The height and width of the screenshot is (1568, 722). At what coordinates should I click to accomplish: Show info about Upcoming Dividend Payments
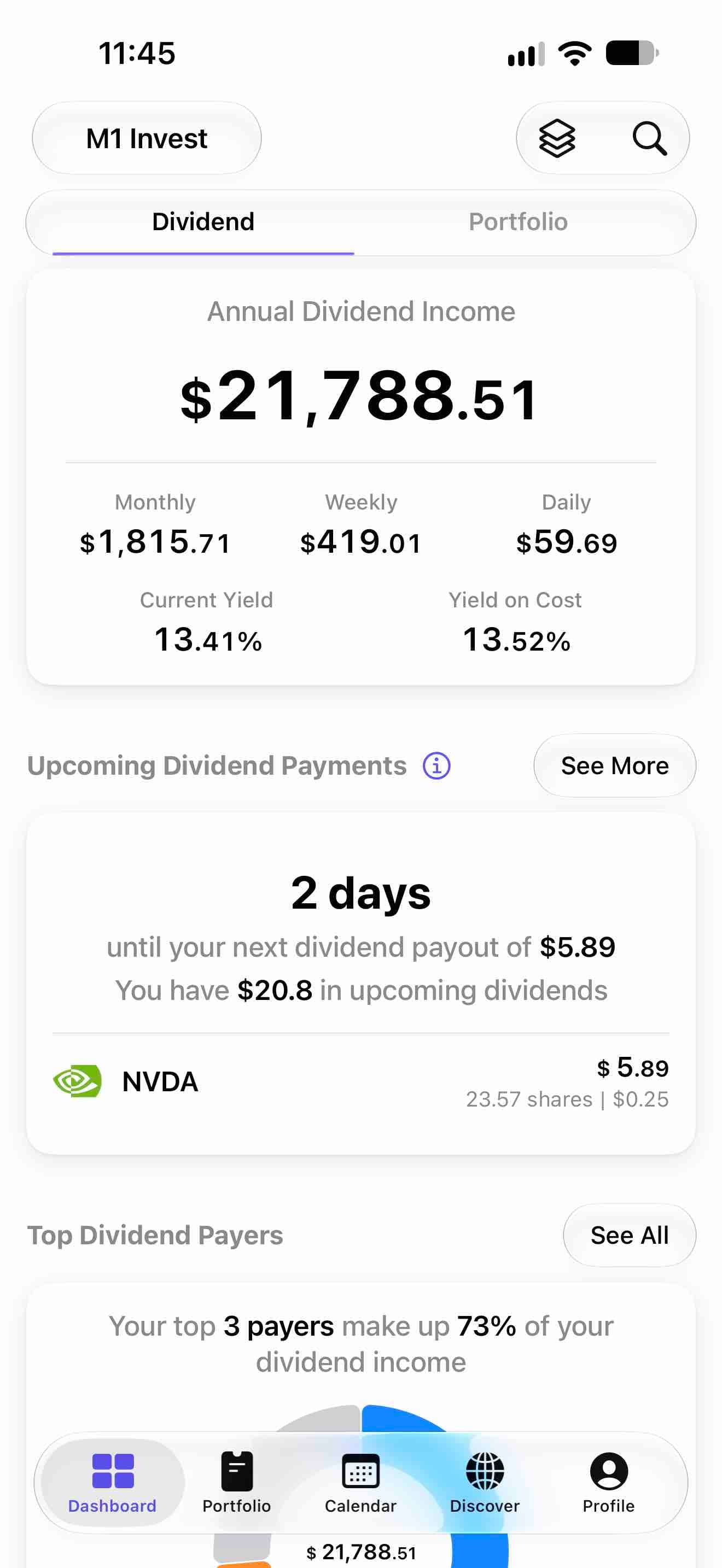tap(436, 766)
